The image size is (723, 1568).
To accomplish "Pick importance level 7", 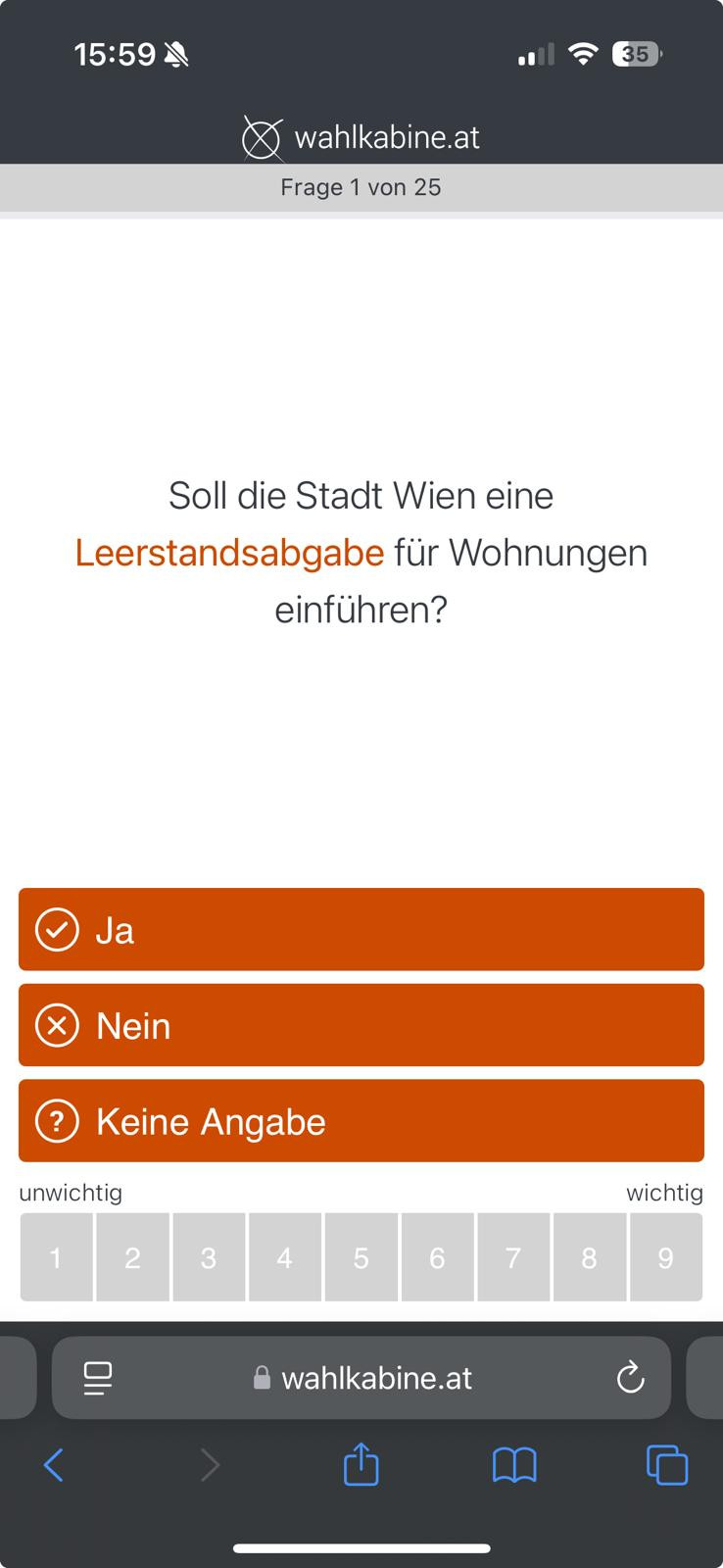I will click(513, 1257).
